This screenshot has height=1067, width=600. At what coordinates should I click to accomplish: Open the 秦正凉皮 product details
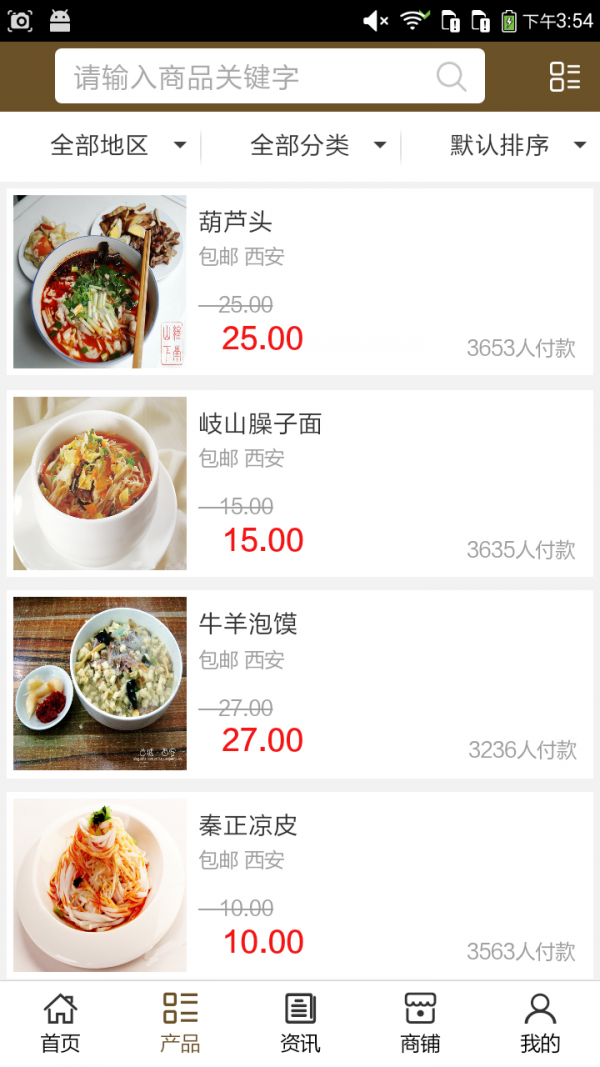[300, 885]
